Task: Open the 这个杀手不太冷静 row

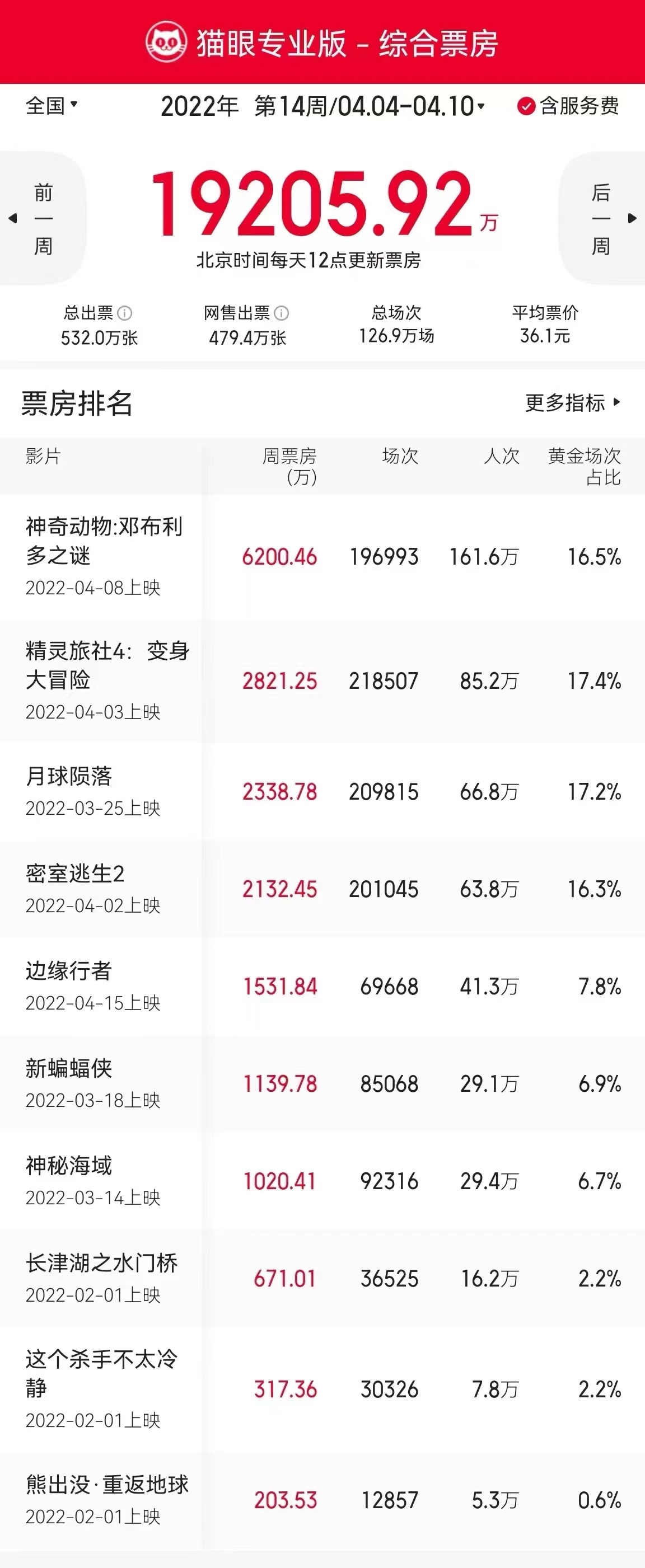Action: [x=322, y=1389]
